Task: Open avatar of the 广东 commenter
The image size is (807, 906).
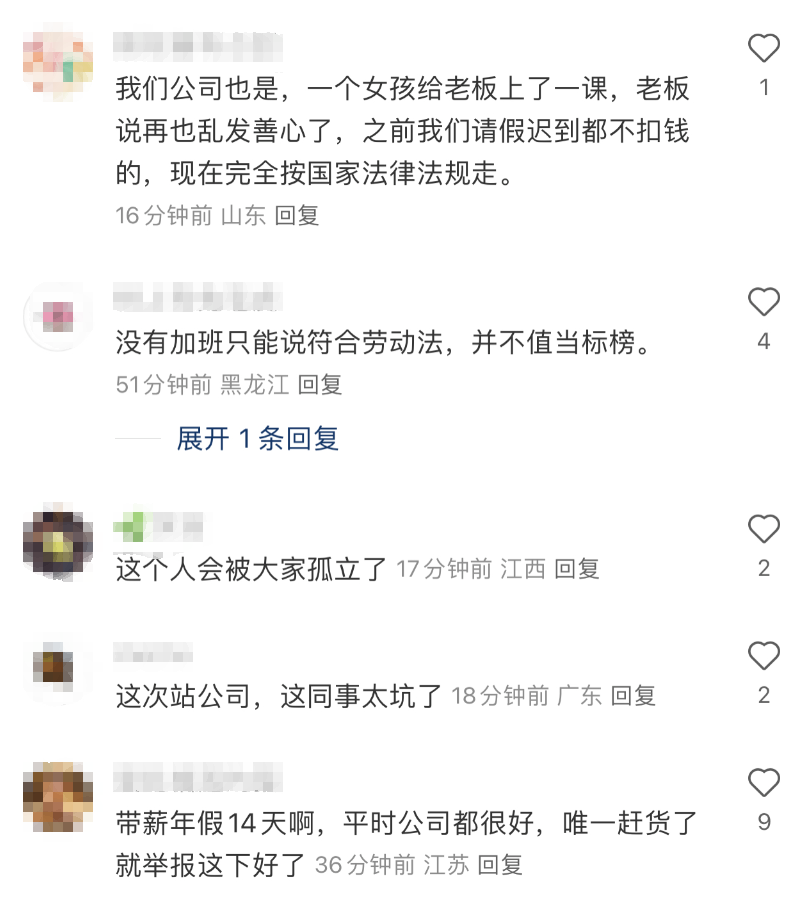Action: 57,668
